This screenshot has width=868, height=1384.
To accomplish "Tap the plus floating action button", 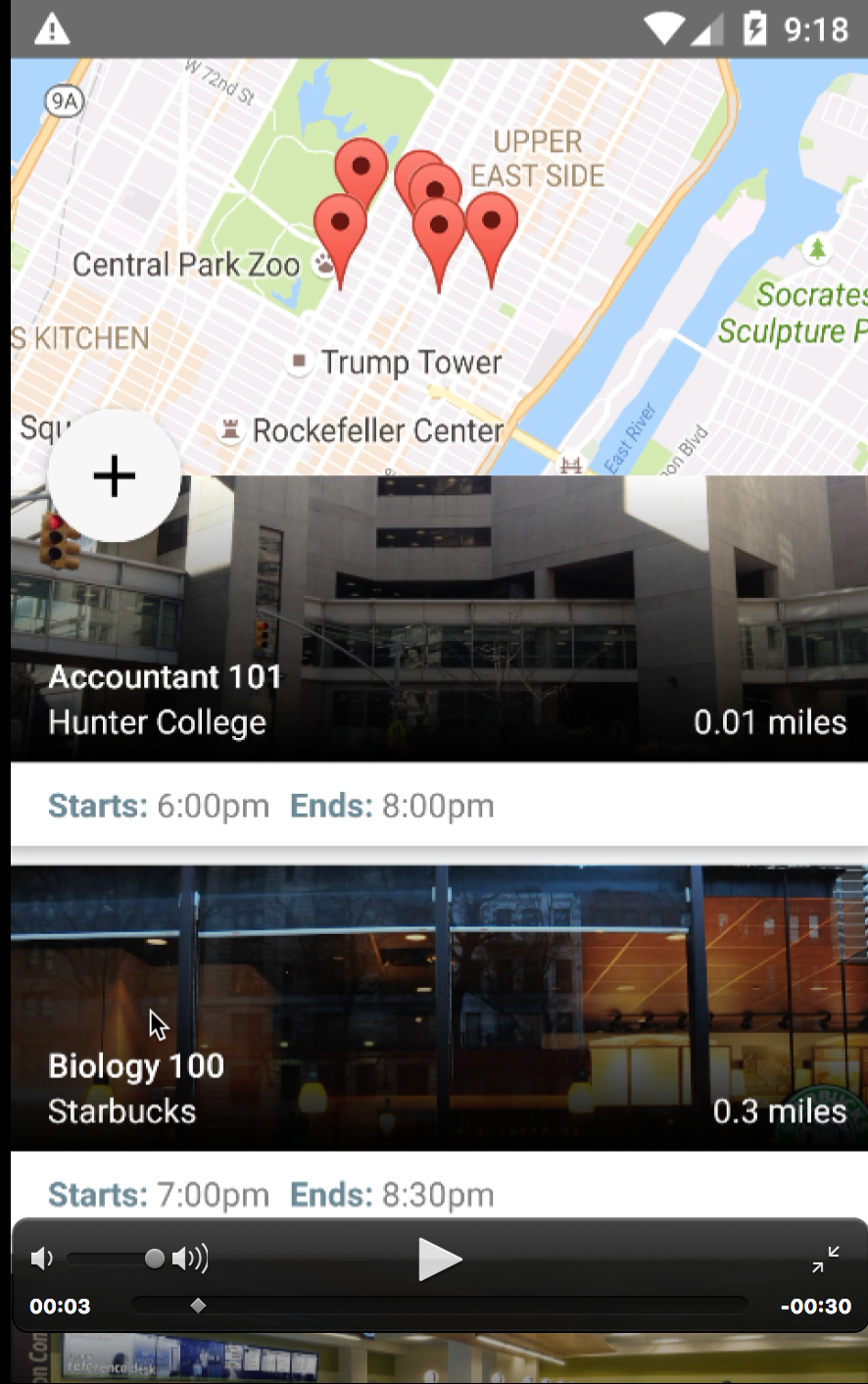I will click(114, 476).
